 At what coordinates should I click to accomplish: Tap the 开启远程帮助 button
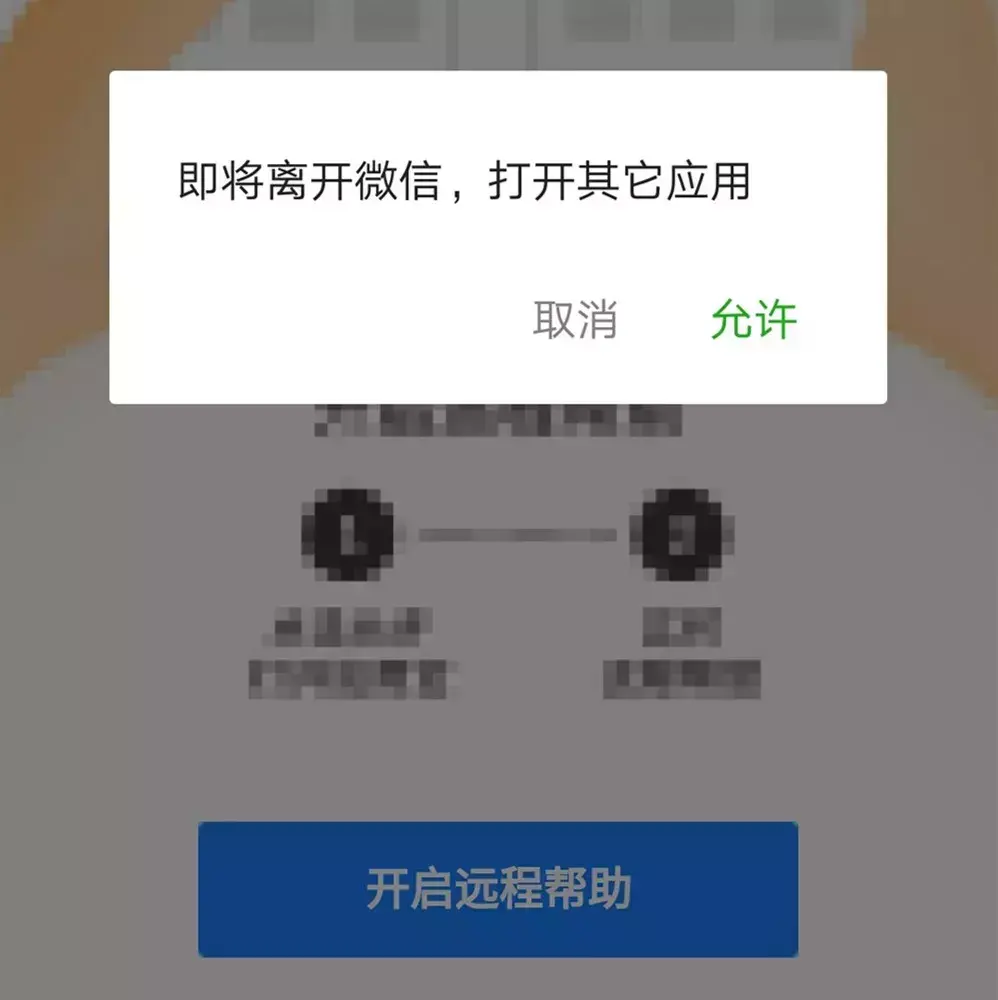(x=498, y=889)
